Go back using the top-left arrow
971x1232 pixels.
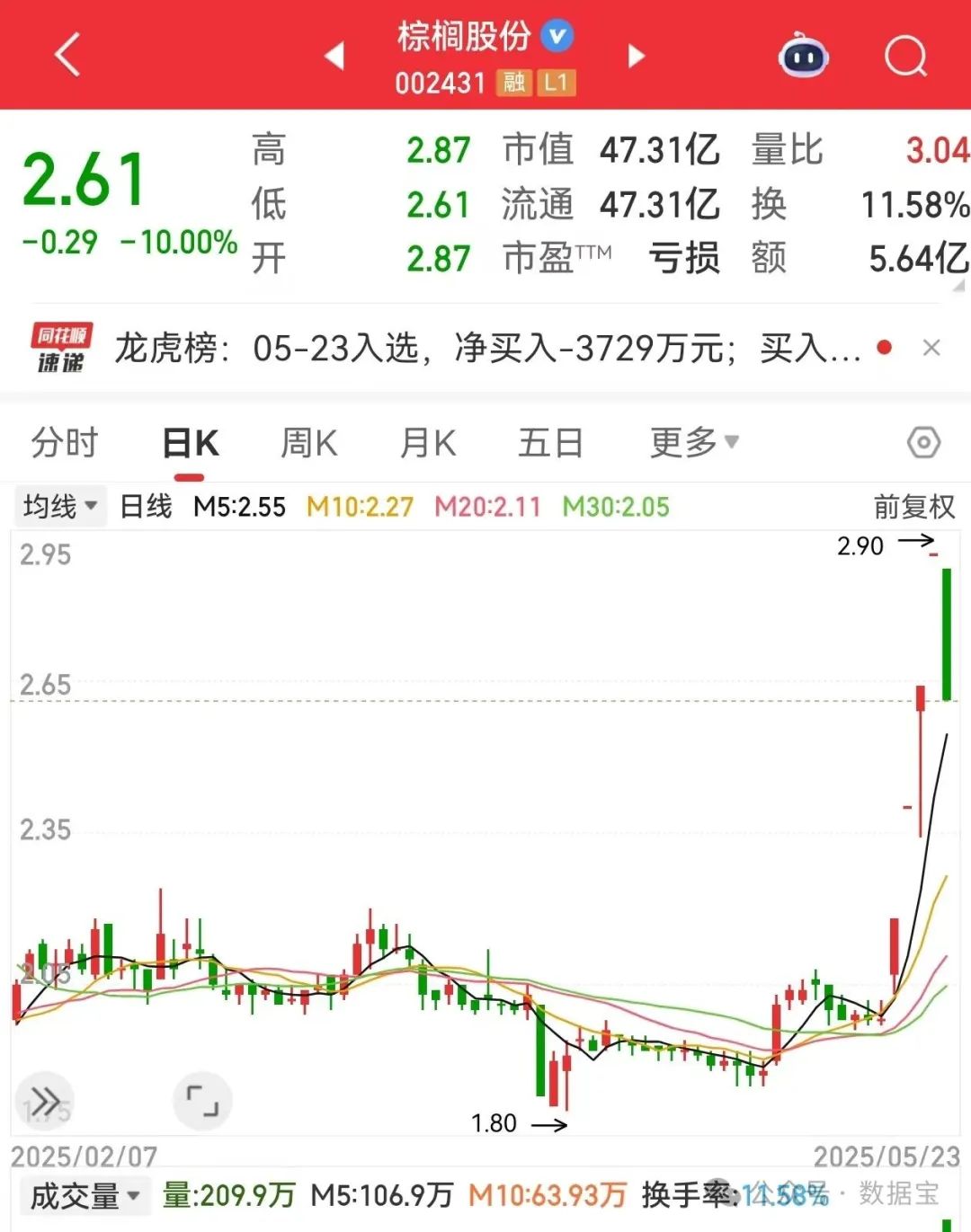pos(67,55)
